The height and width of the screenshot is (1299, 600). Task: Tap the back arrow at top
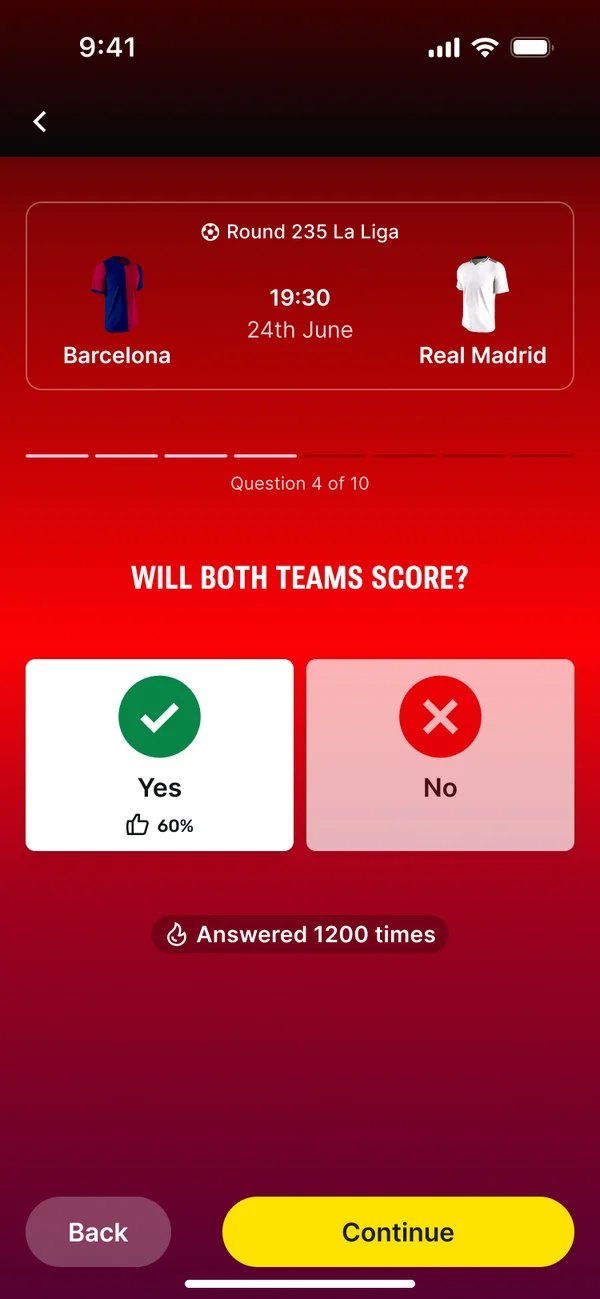click(x=40, y=122)
